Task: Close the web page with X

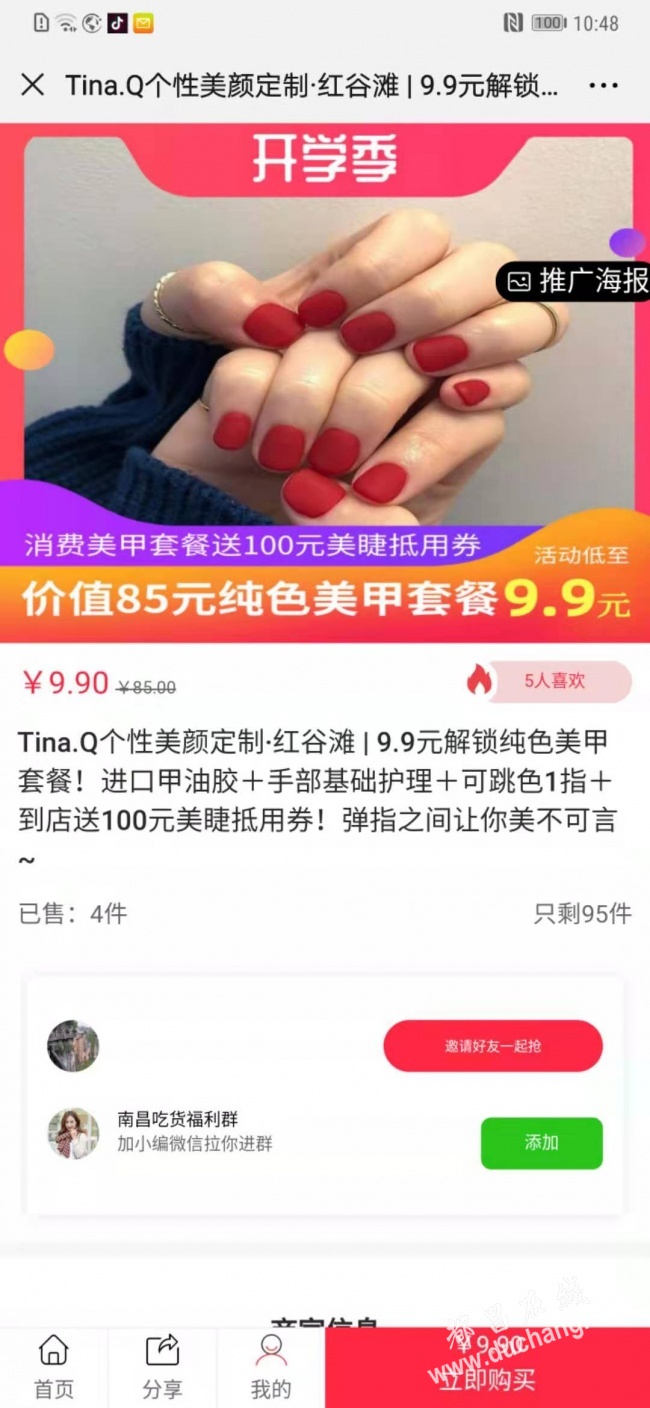Action: (32, 85)
